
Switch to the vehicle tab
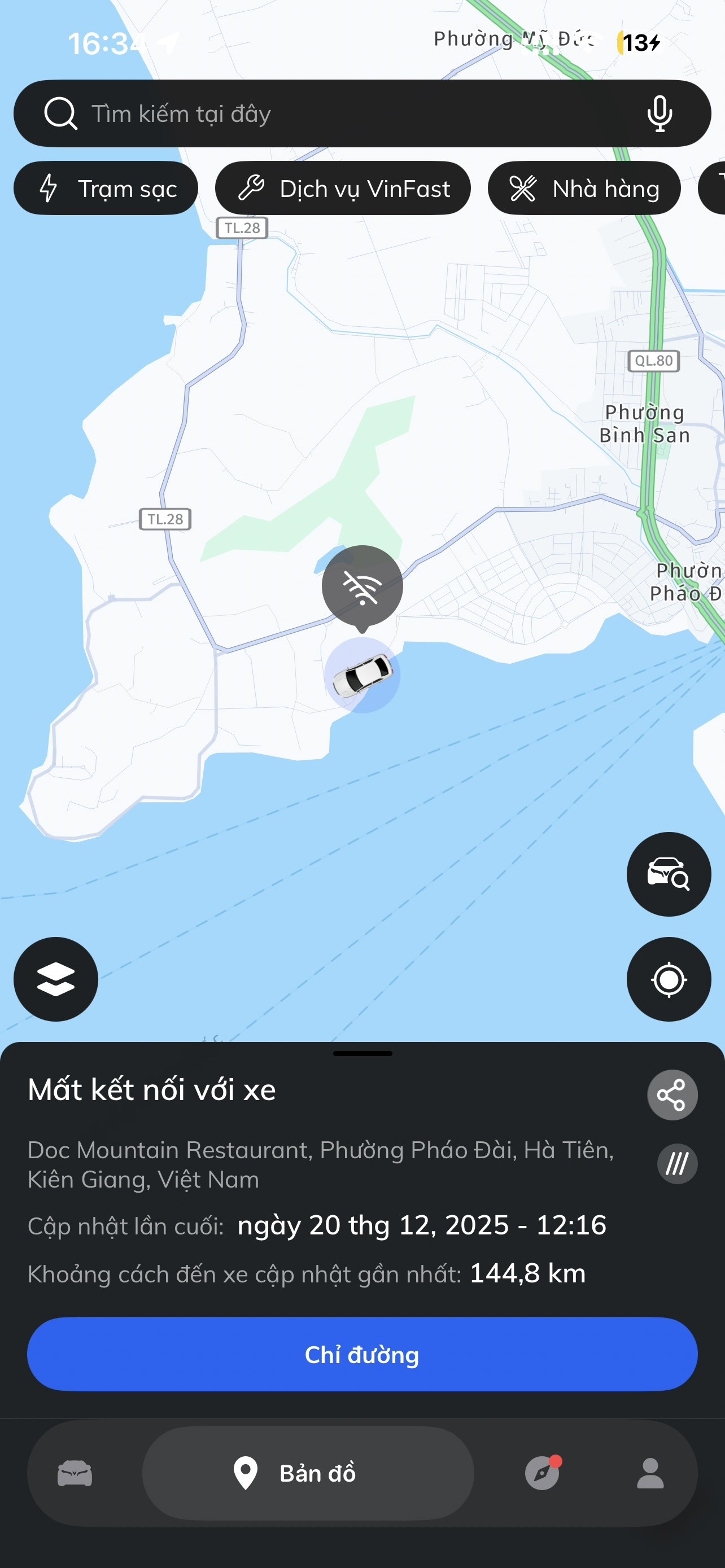pos(75,1474)
